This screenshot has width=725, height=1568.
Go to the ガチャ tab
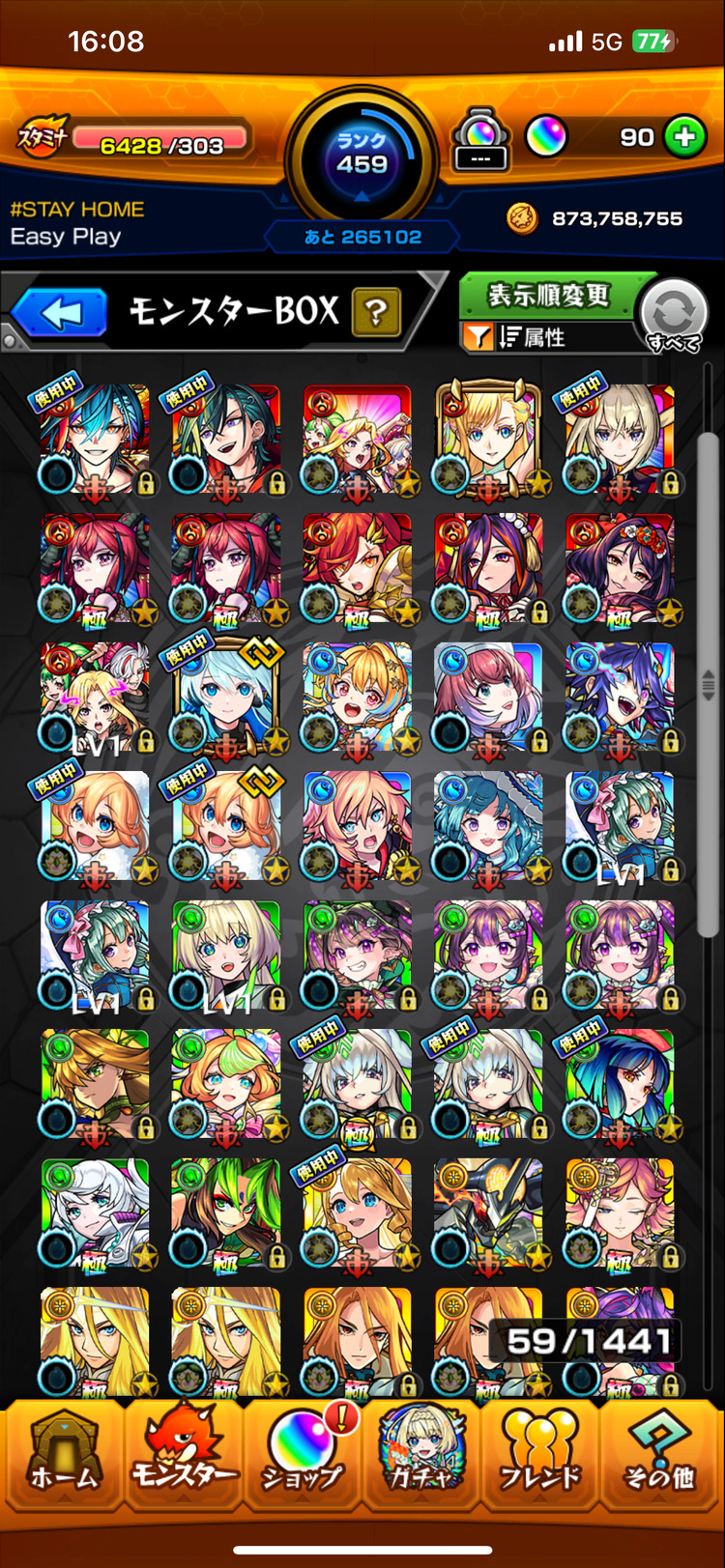[421, 1456]
